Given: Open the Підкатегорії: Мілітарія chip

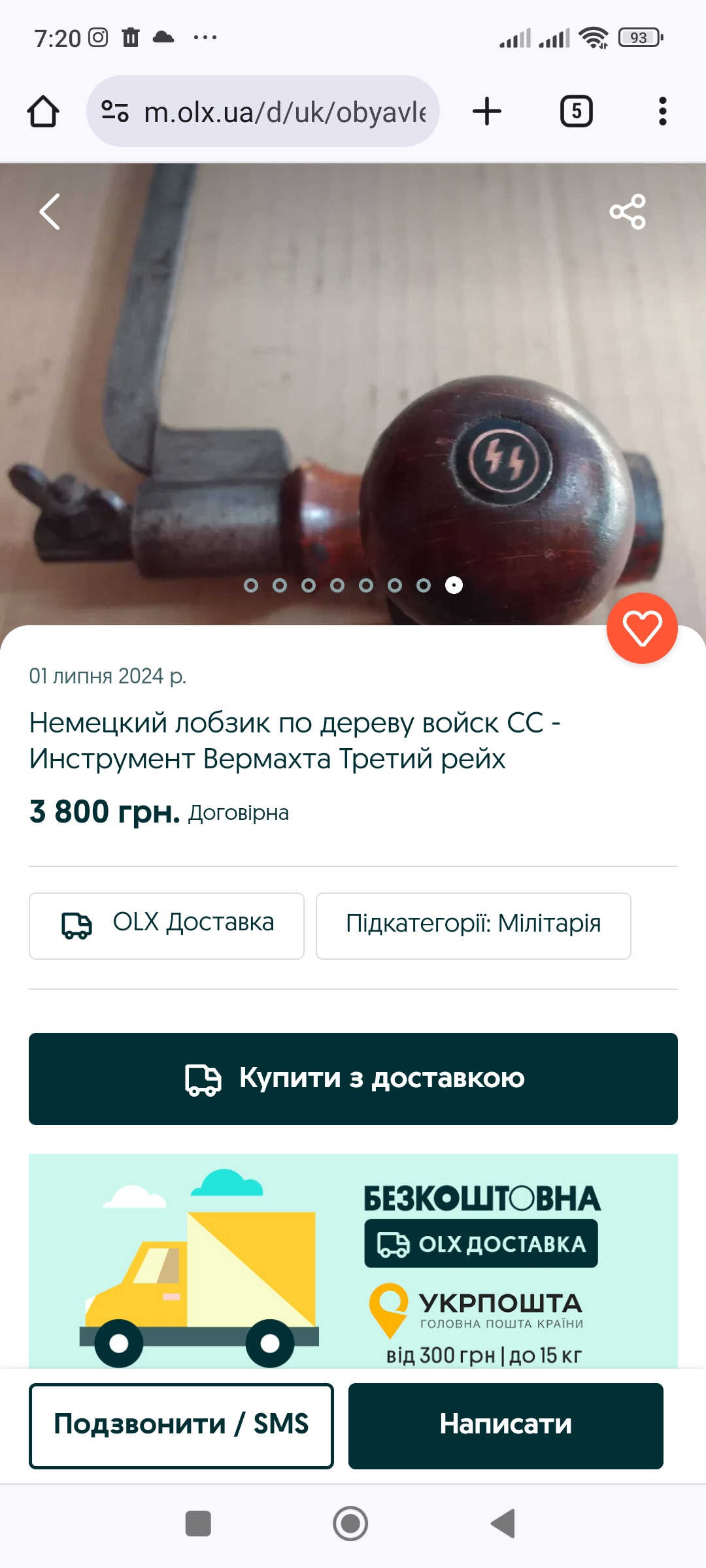Looking at the screenshot, I should (473, 926).
